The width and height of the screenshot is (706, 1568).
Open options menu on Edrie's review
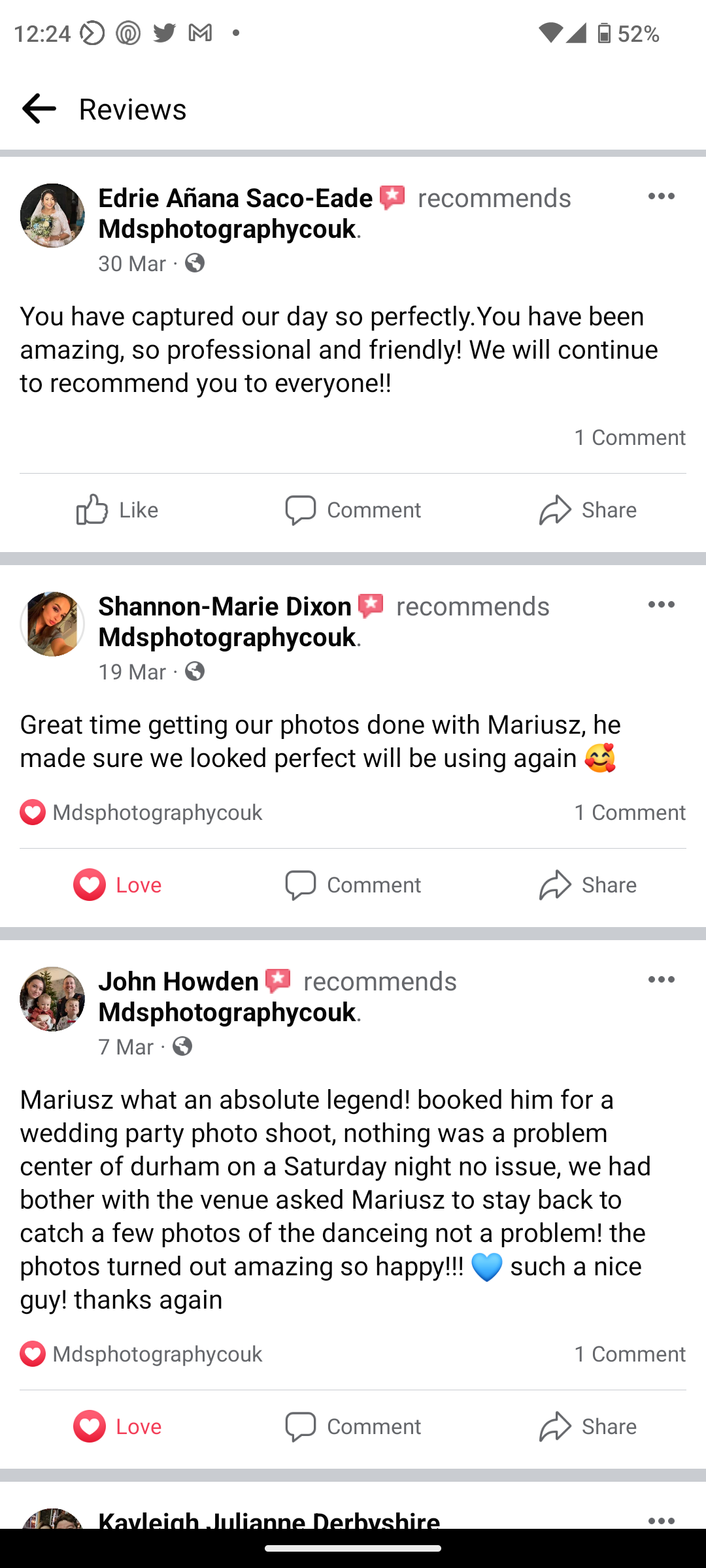click(x=661, y=197)
